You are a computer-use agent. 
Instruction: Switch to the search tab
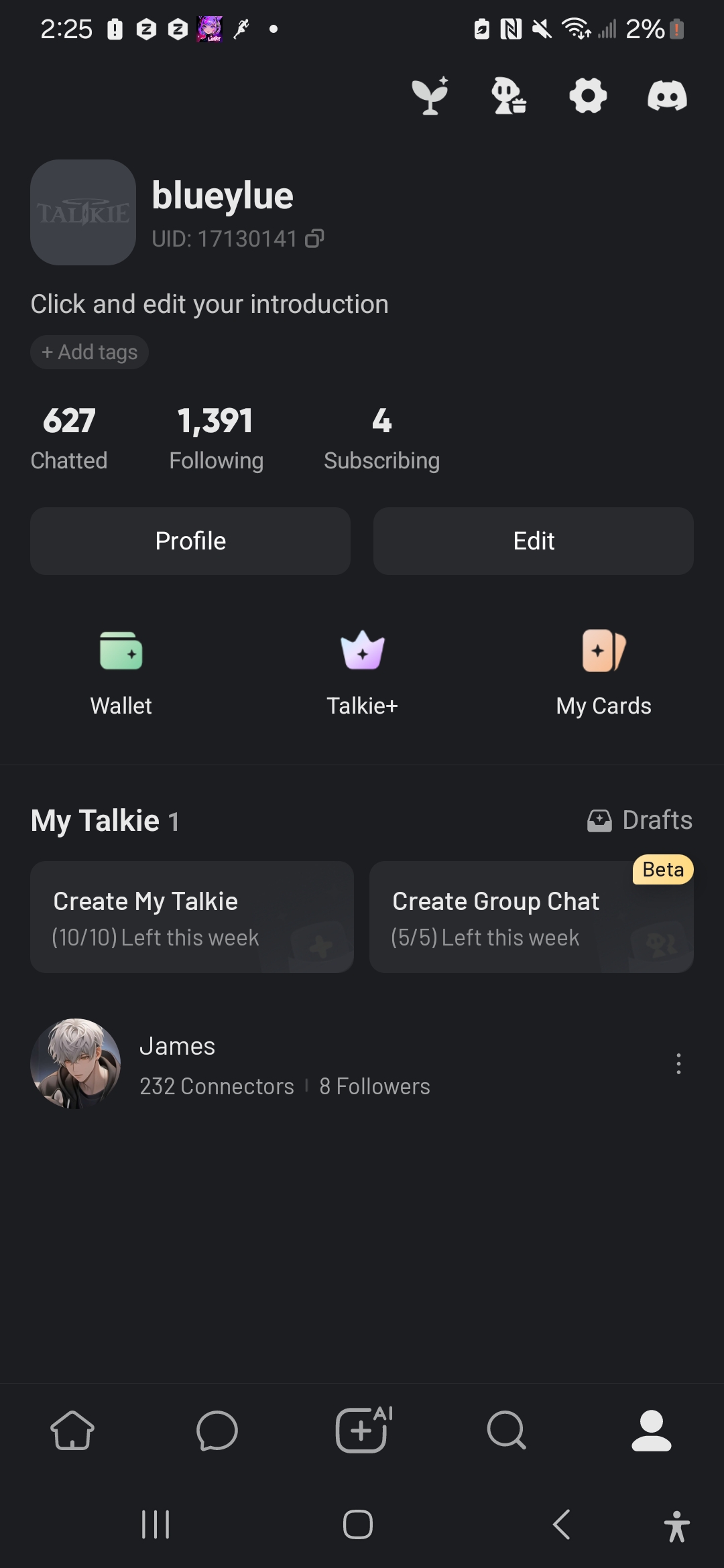(507, 1431)
